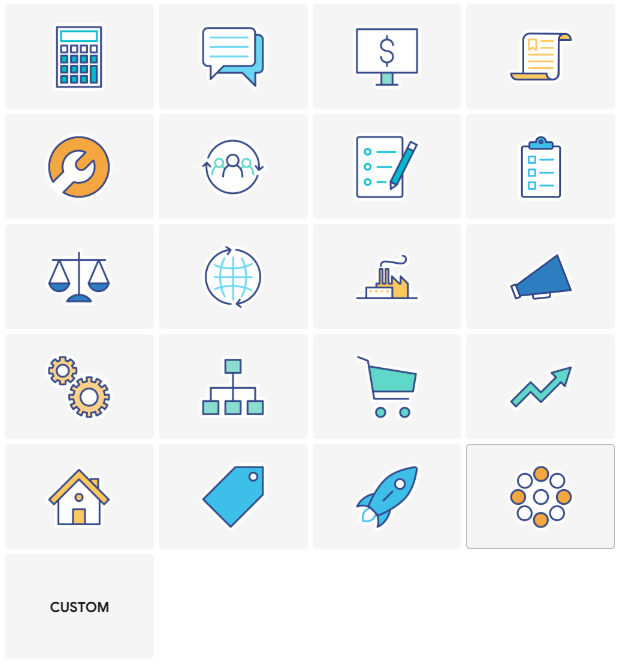
Task: Select the shopping cart icon tile
Action: click(x=387, y=387)
